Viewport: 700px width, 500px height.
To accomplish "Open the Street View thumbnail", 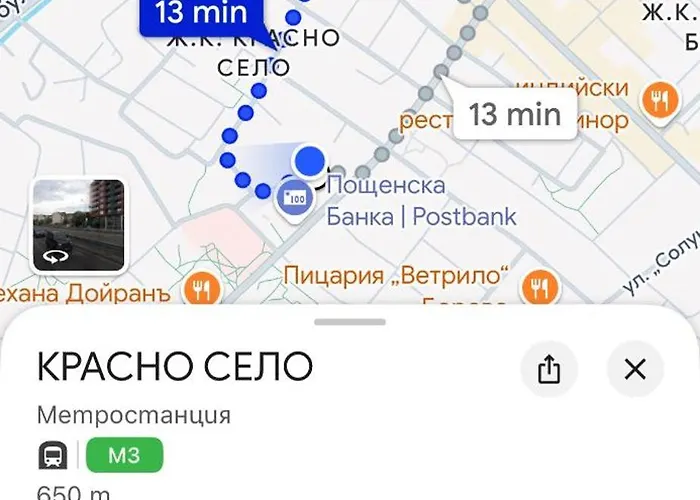I will 79,227.
